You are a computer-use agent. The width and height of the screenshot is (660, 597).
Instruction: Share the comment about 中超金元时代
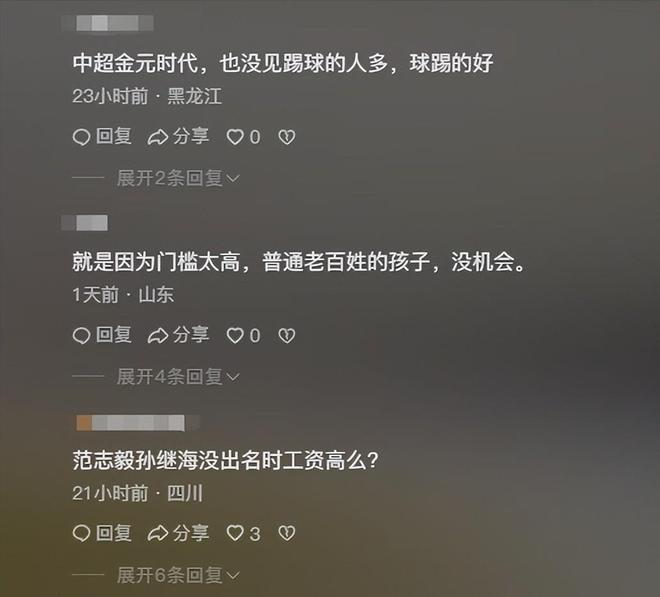point(178,137)
